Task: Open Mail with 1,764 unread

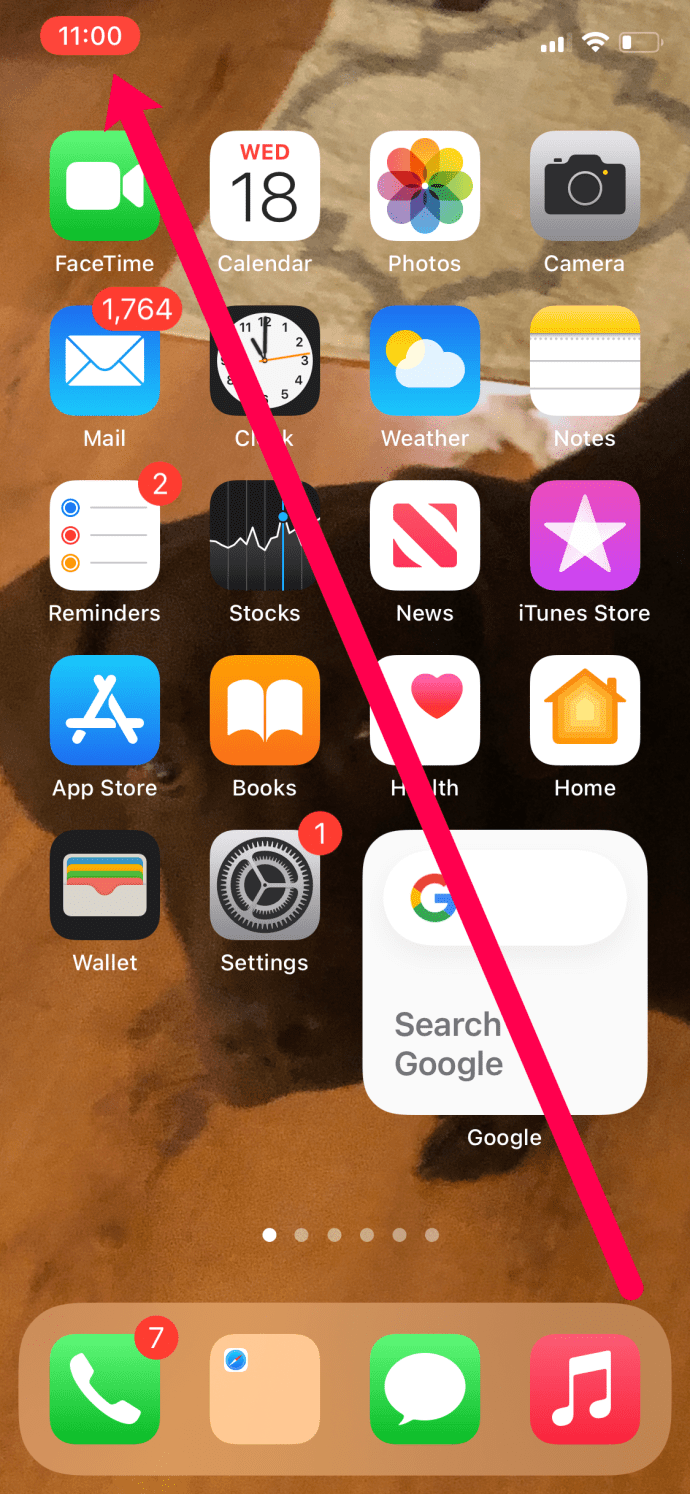Action: point(105,361)
